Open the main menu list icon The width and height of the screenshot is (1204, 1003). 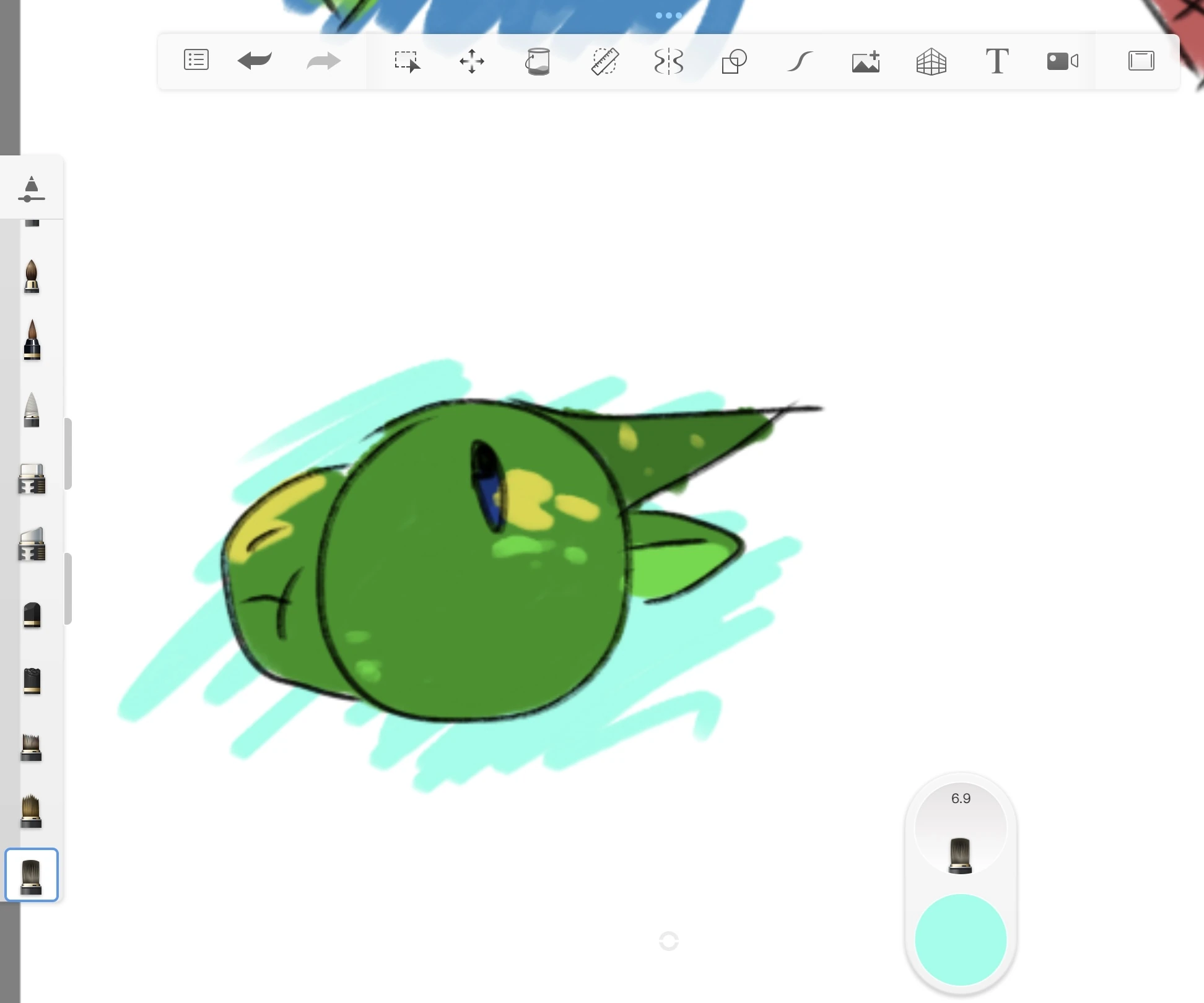[x=196, y=61]
